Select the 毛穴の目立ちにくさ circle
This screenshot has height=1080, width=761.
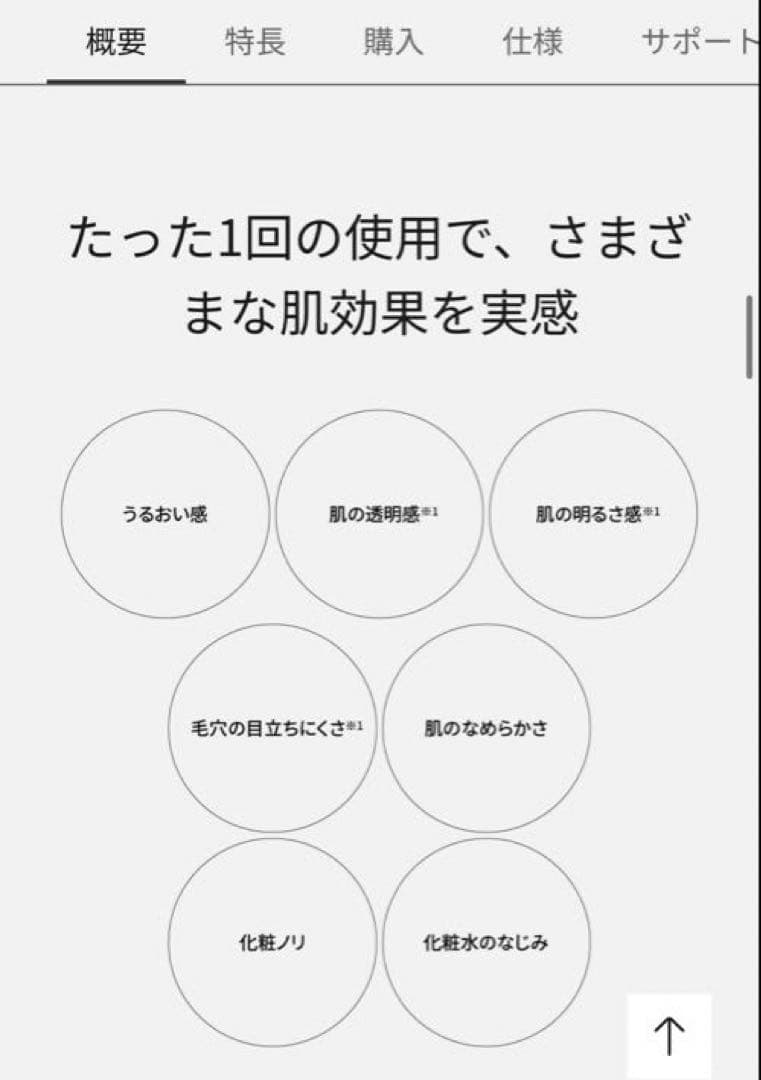tap(272, 725)
